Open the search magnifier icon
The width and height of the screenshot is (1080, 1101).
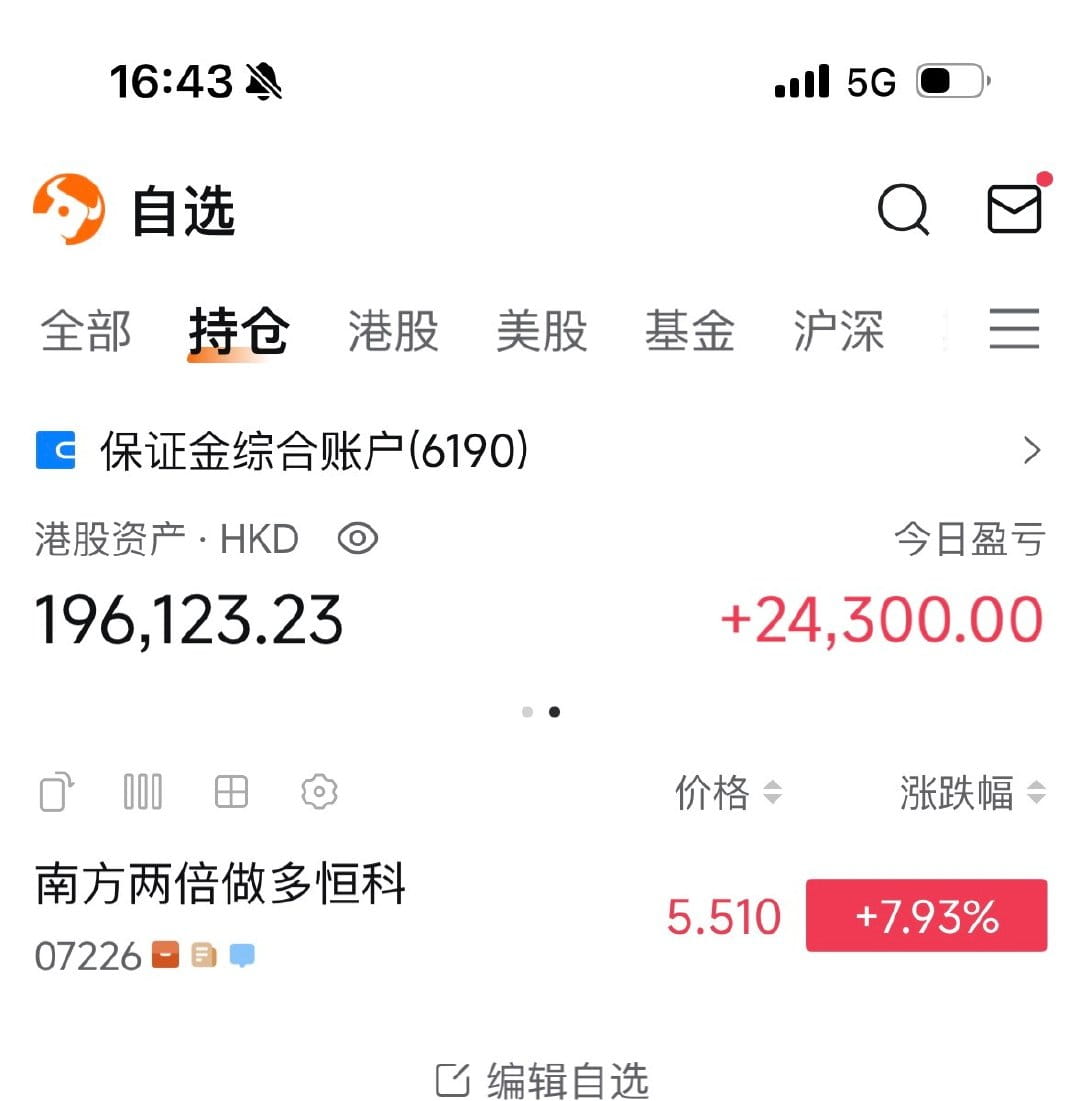(903, 210)
